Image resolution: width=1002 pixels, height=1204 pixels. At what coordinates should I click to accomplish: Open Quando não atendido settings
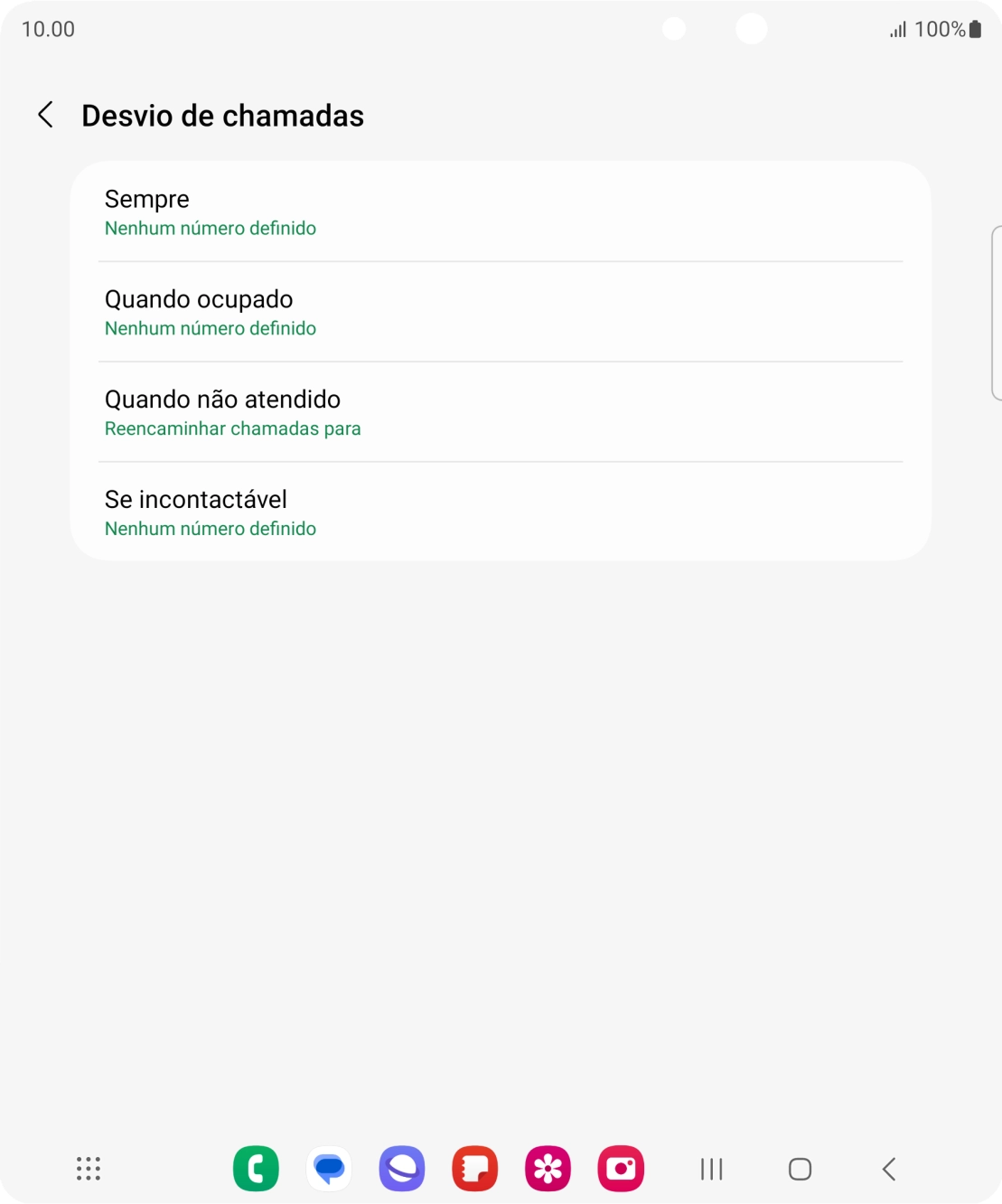(501, 411)
